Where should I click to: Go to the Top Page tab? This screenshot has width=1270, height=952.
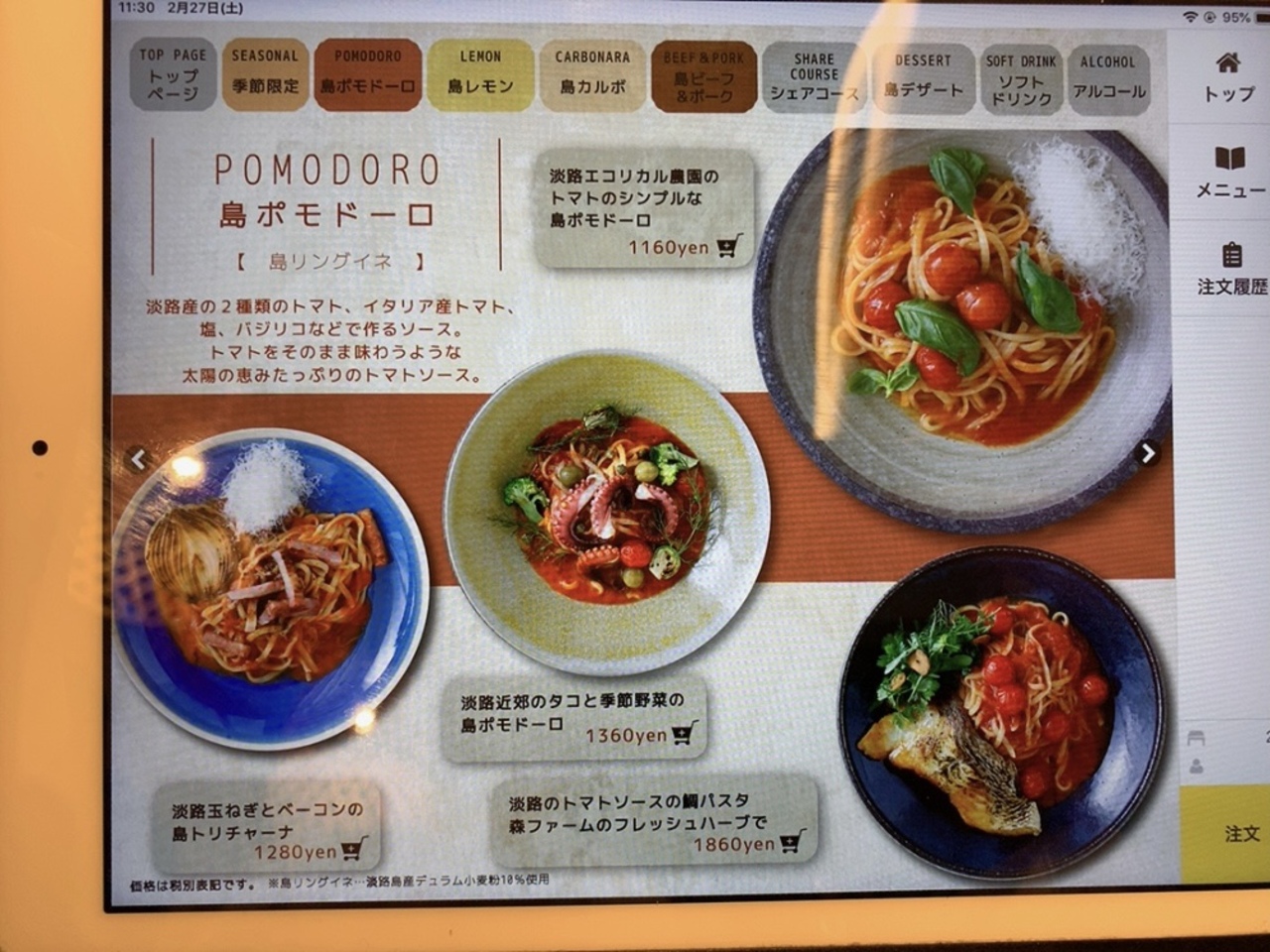point(173,74)
